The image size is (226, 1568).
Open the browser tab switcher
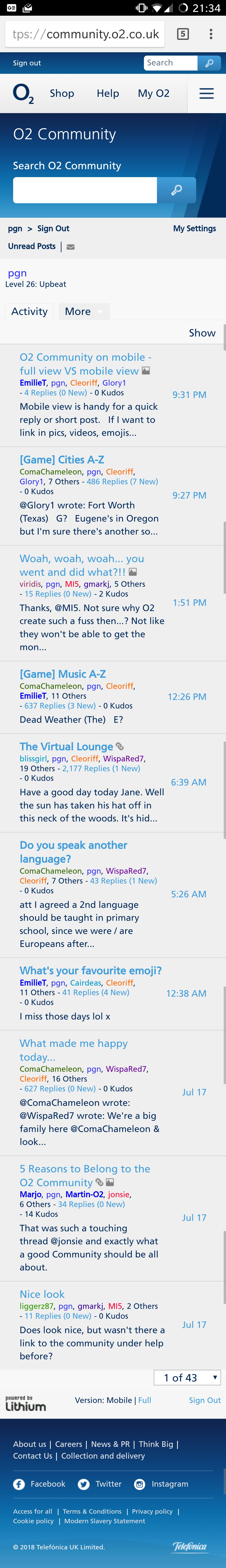click(183, 34)
